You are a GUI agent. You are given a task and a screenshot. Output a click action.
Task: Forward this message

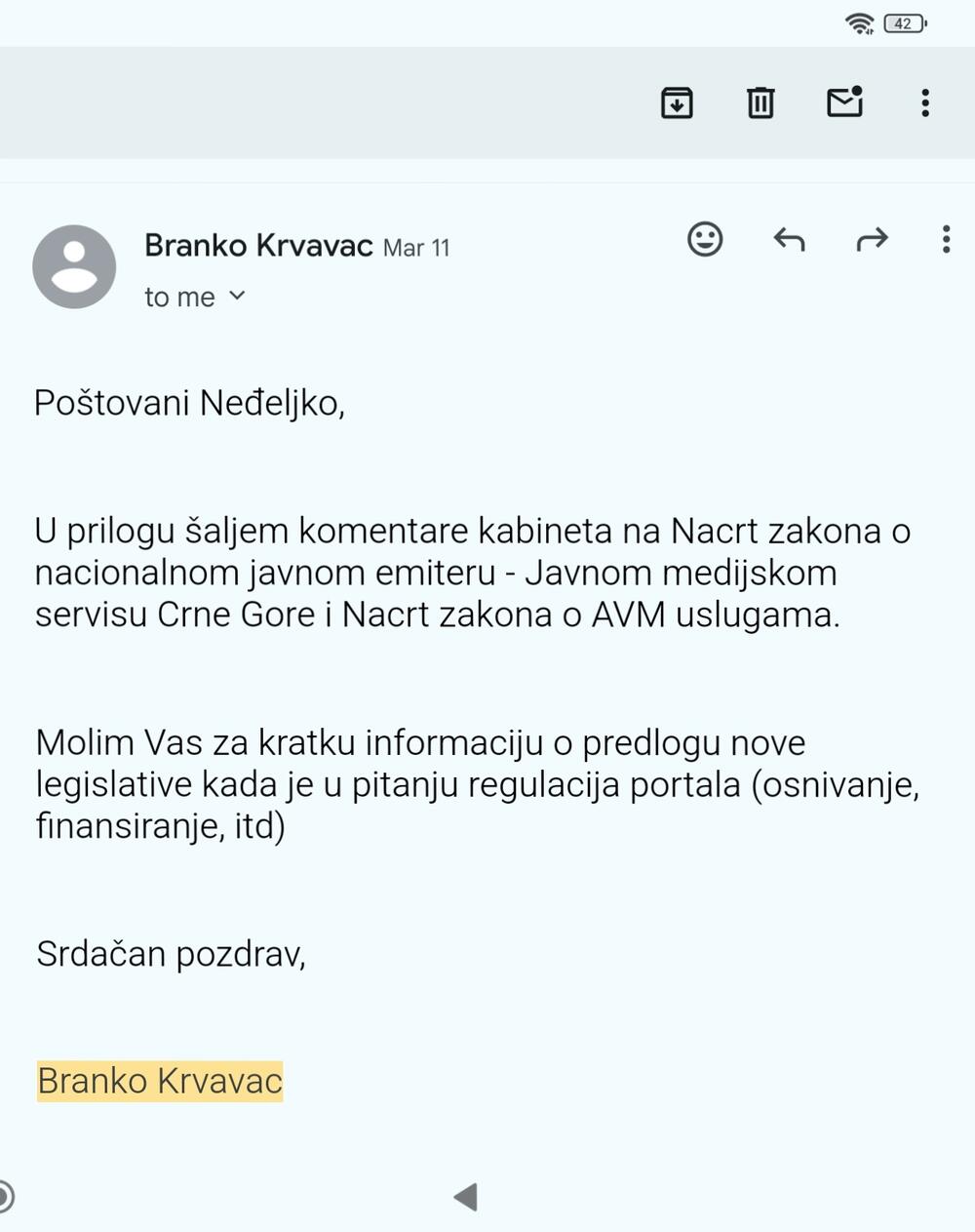[x=872, y=239]
